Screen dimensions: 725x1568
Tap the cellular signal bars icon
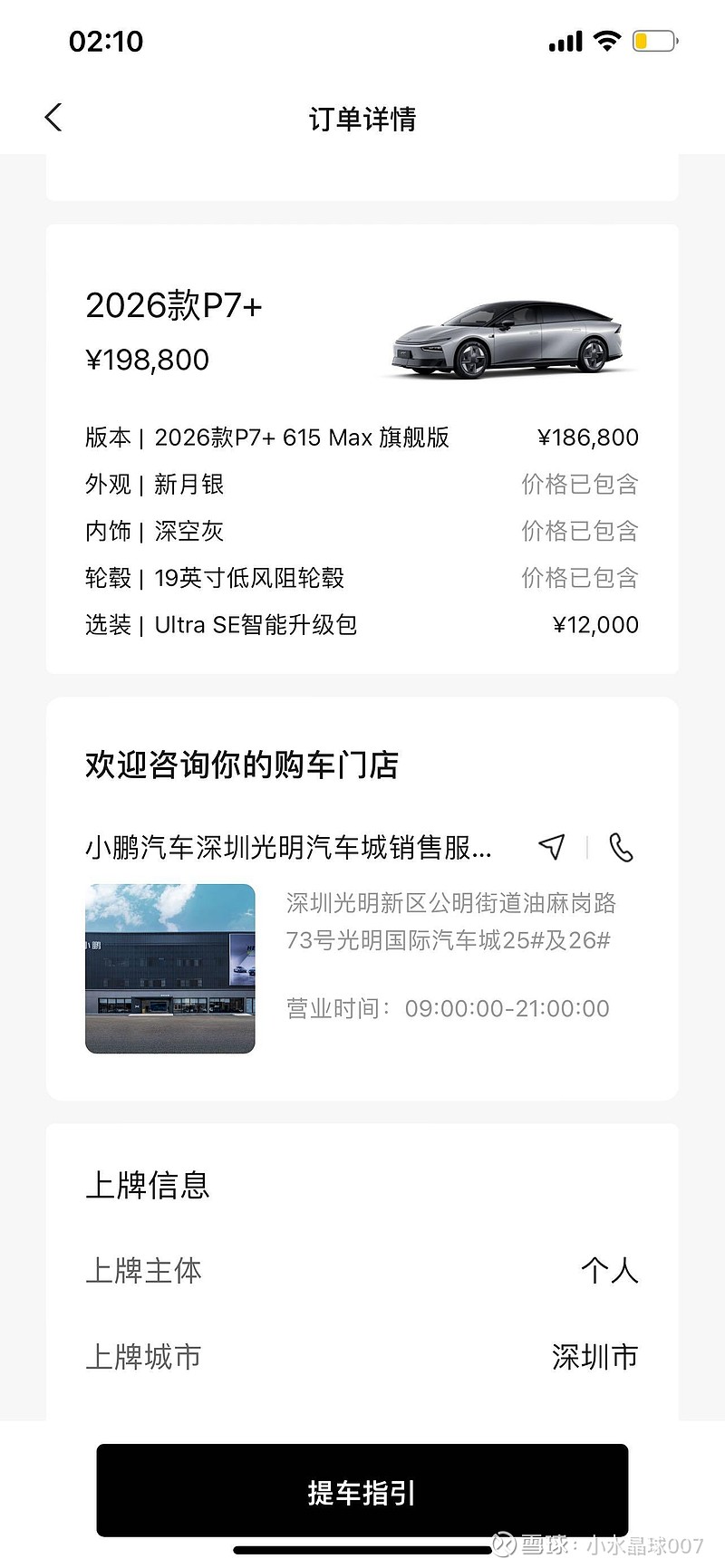click(x=563, y=41)
